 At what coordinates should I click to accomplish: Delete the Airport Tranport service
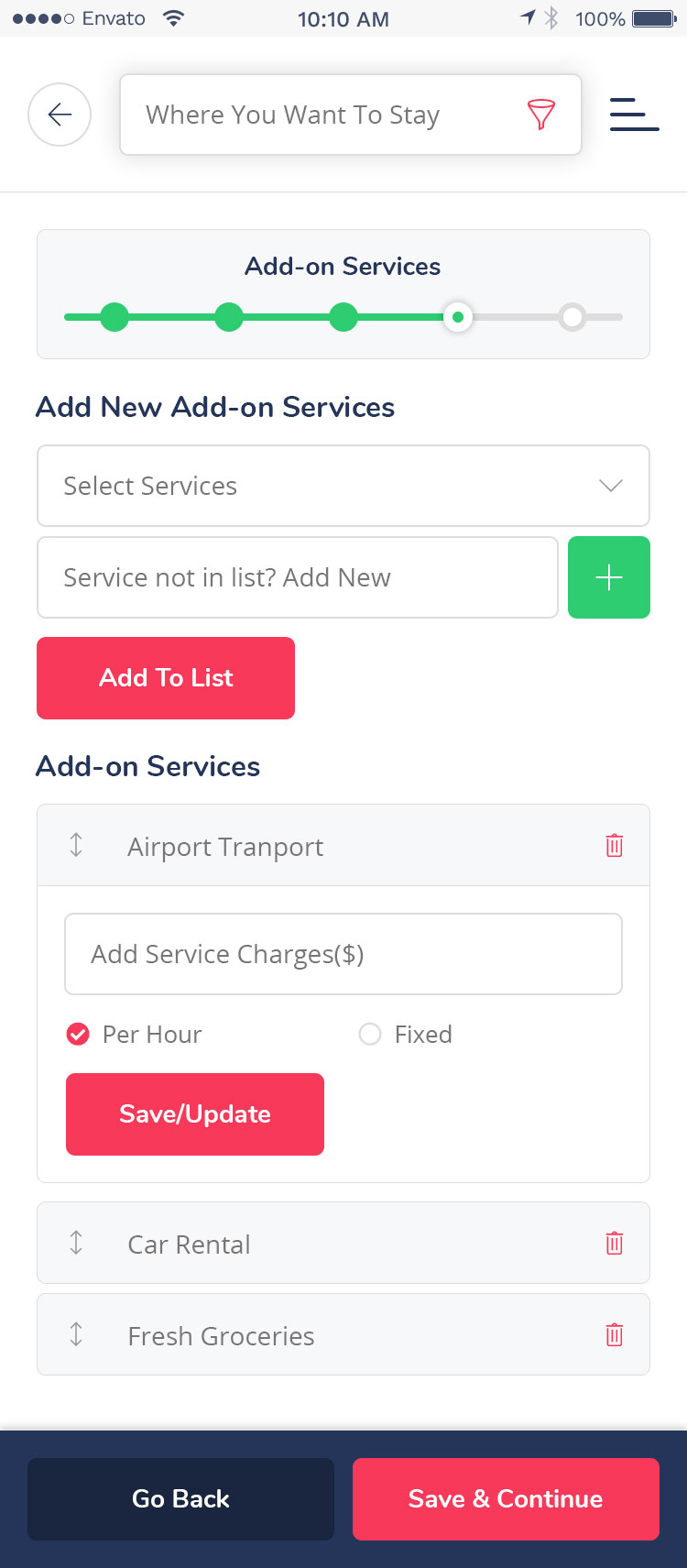pos(615,846)
